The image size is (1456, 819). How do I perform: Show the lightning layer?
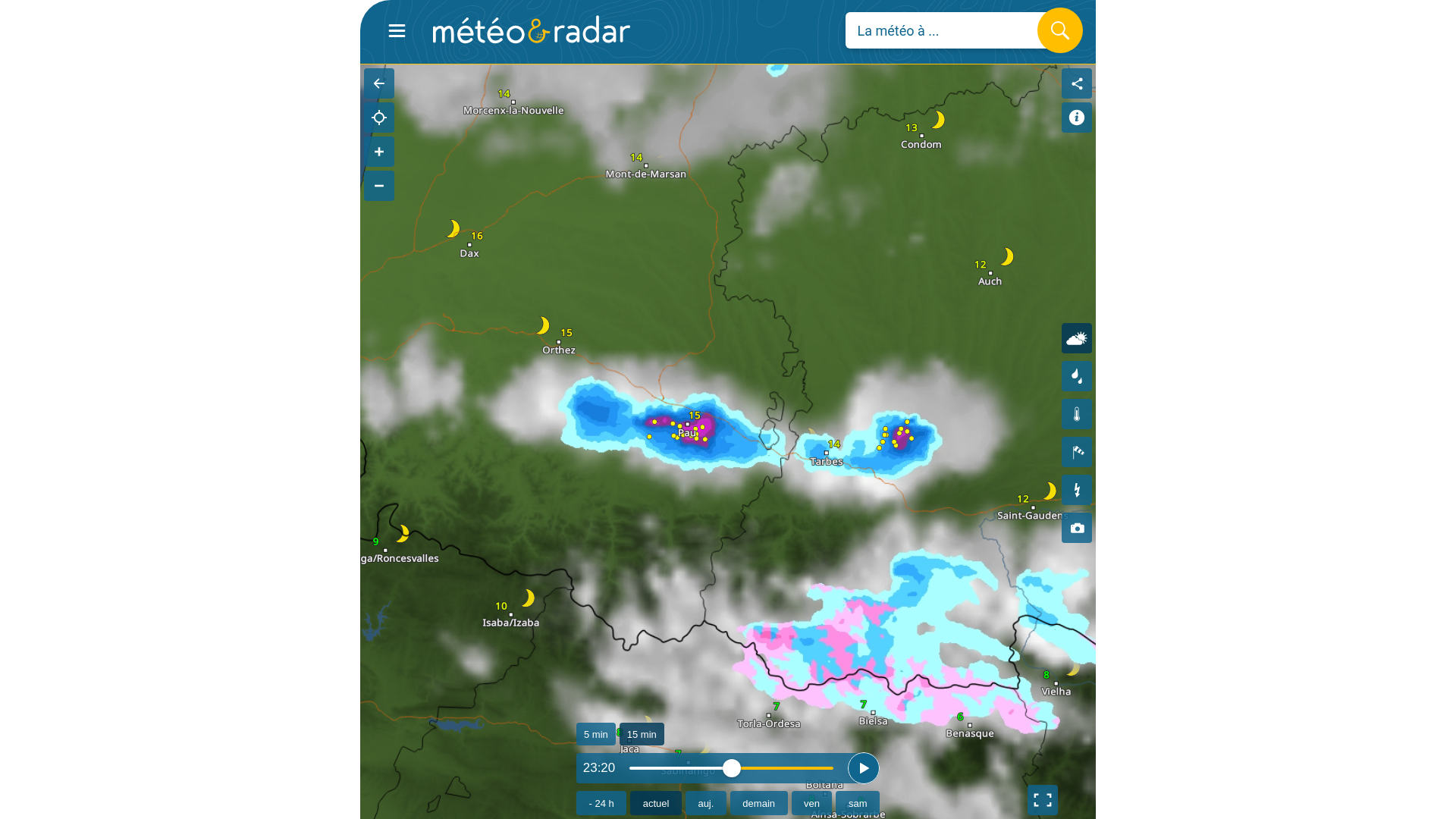click(x=1076, y=490)
